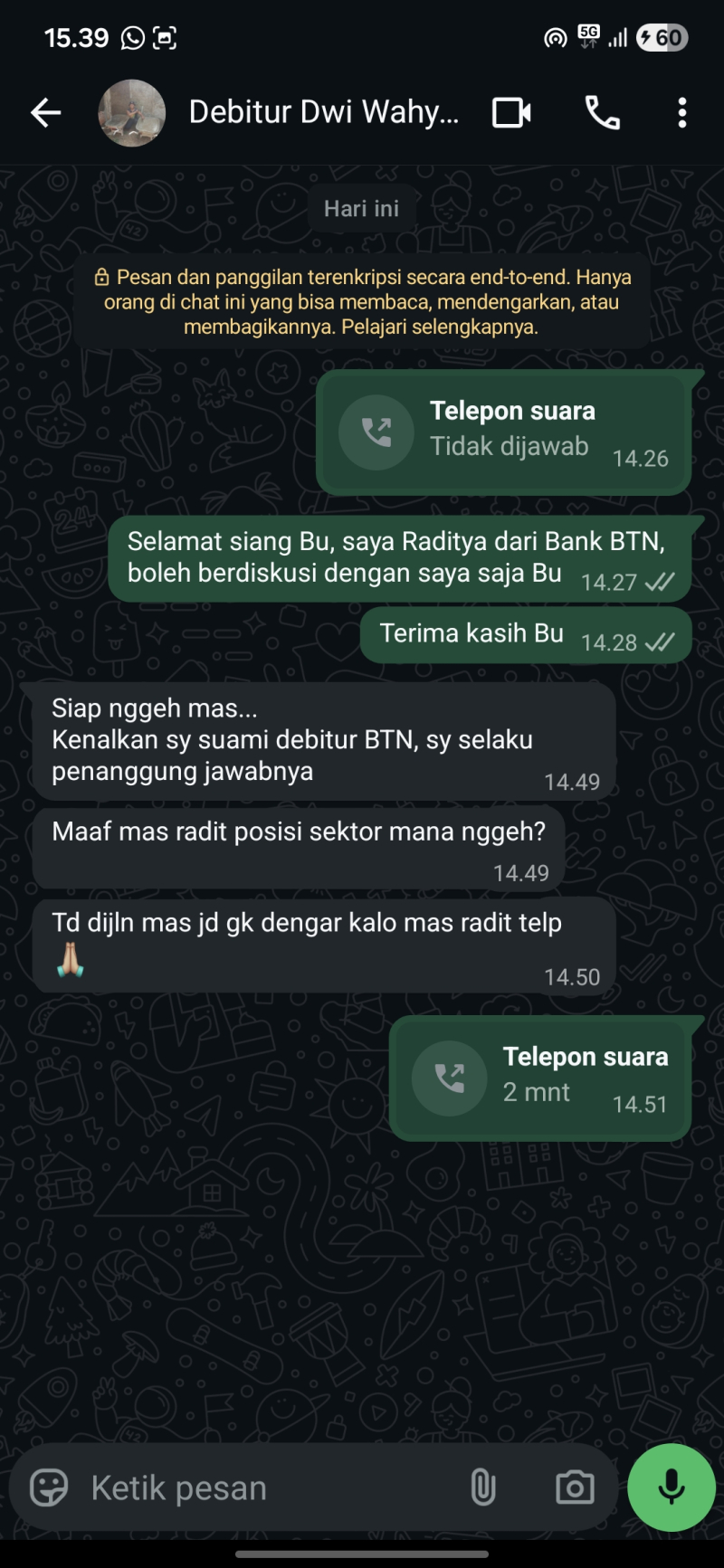Record a voice message with microphone

pos(672,1487)
